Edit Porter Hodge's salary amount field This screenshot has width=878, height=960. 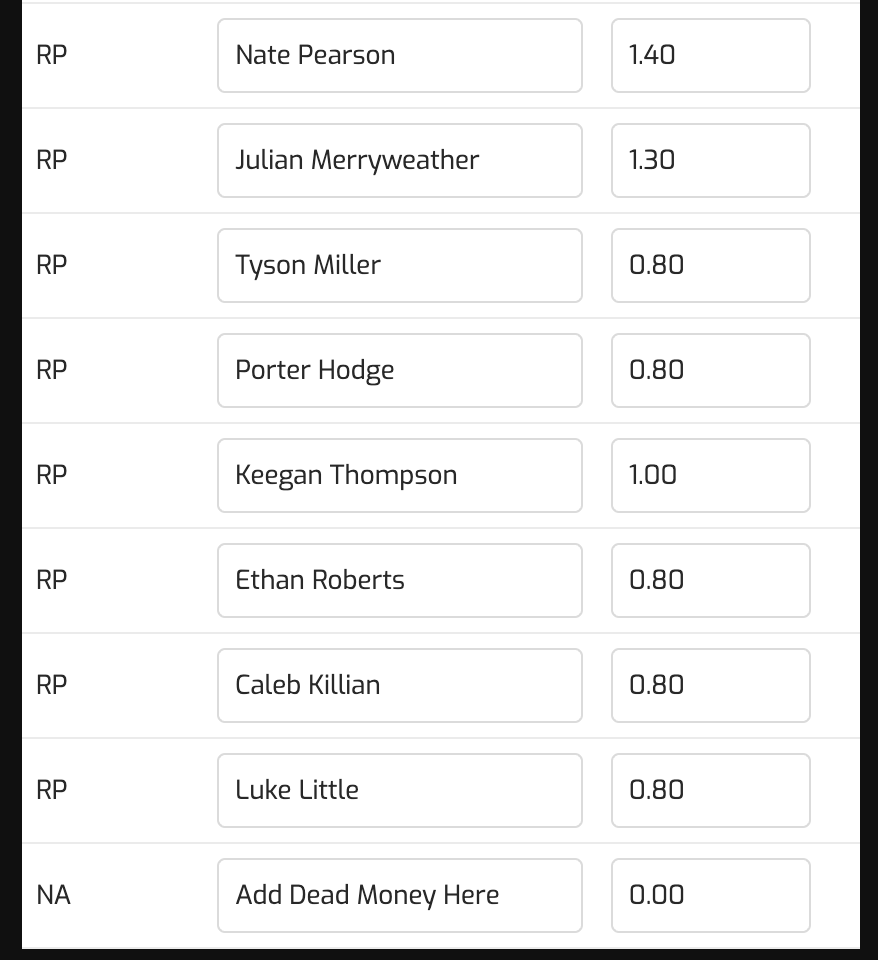tap(710, 370)
